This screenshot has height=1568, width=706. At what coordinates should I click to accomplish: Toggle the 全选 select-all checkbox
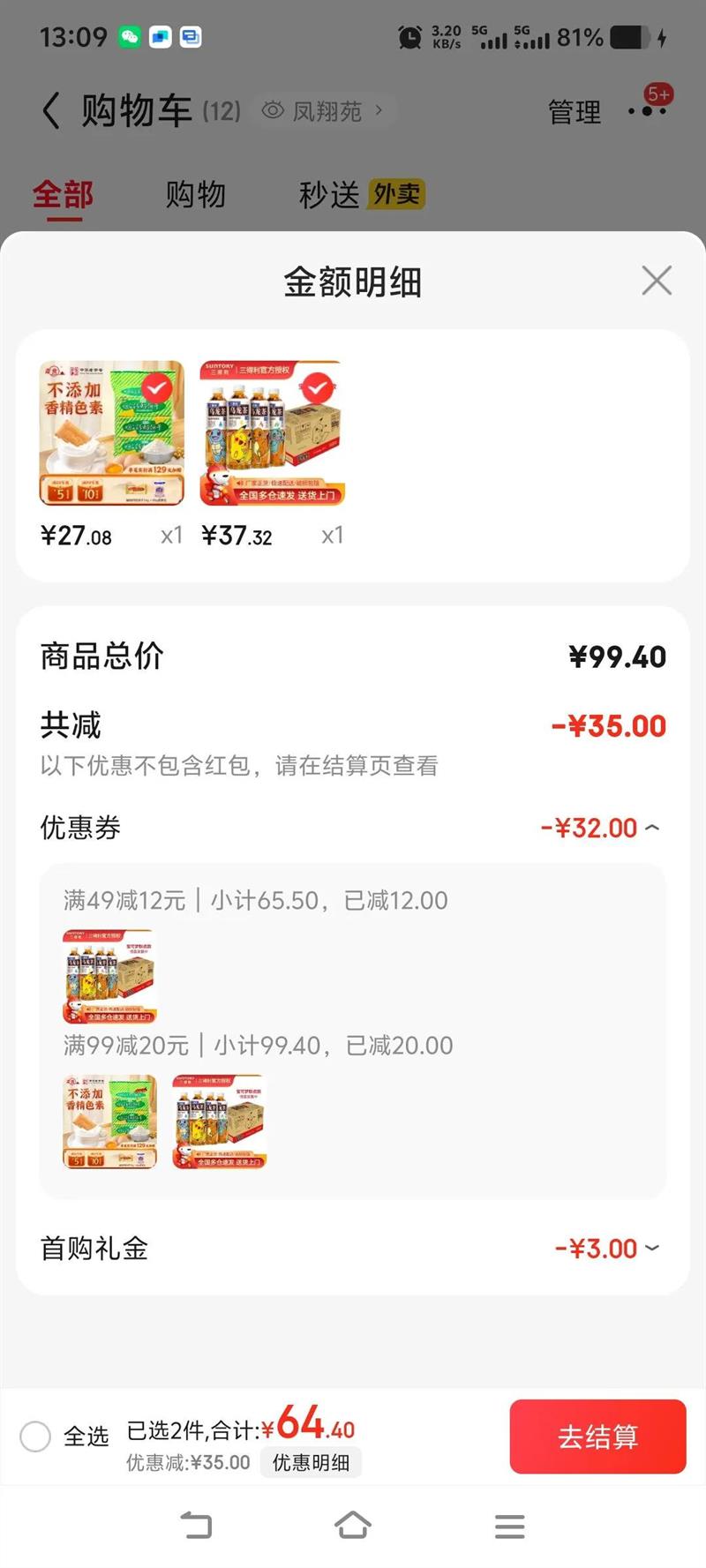point(35,1437)
